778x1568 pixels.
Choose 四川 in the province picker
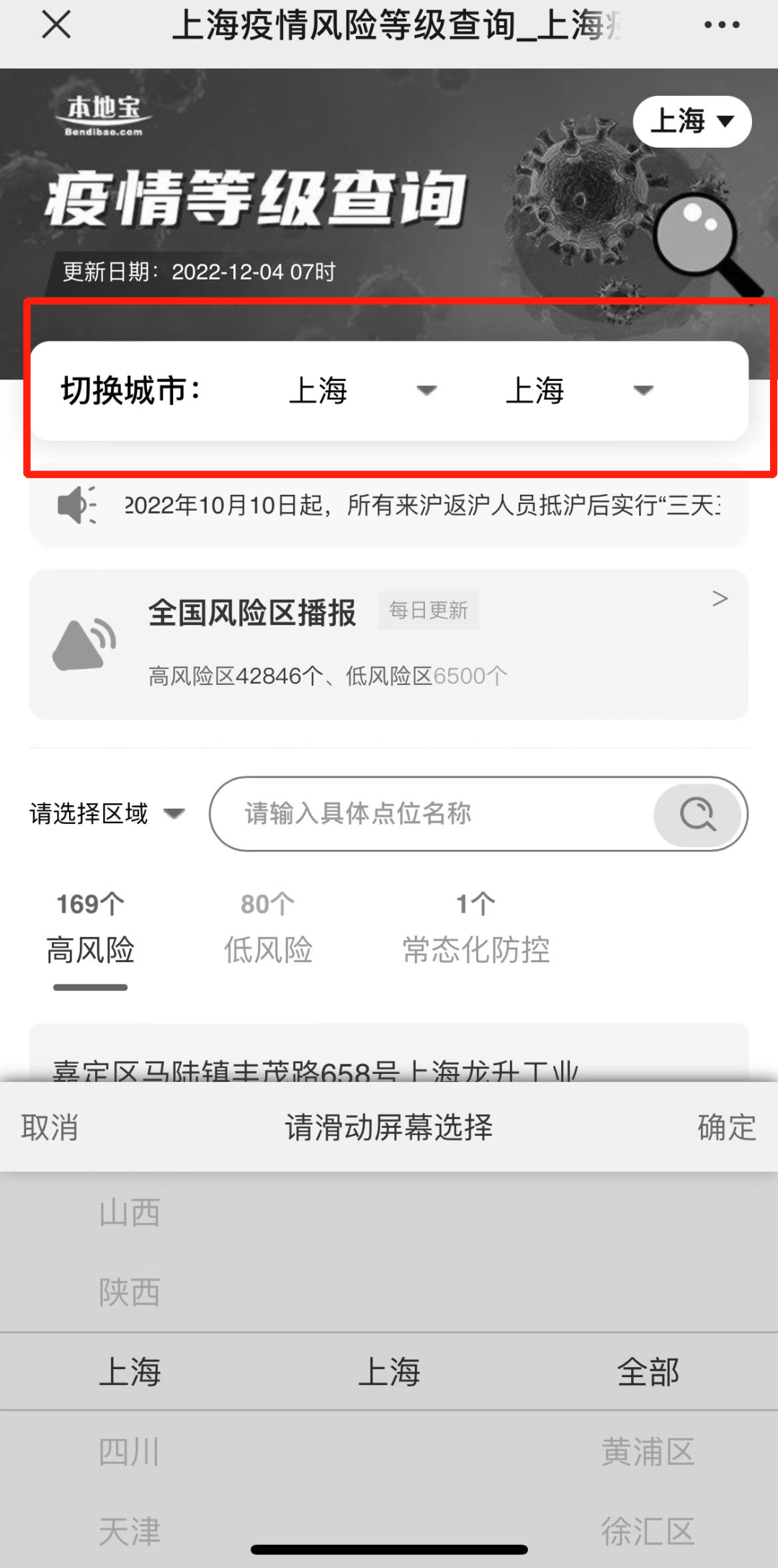pyautogui.click(x=130, y=1451)
